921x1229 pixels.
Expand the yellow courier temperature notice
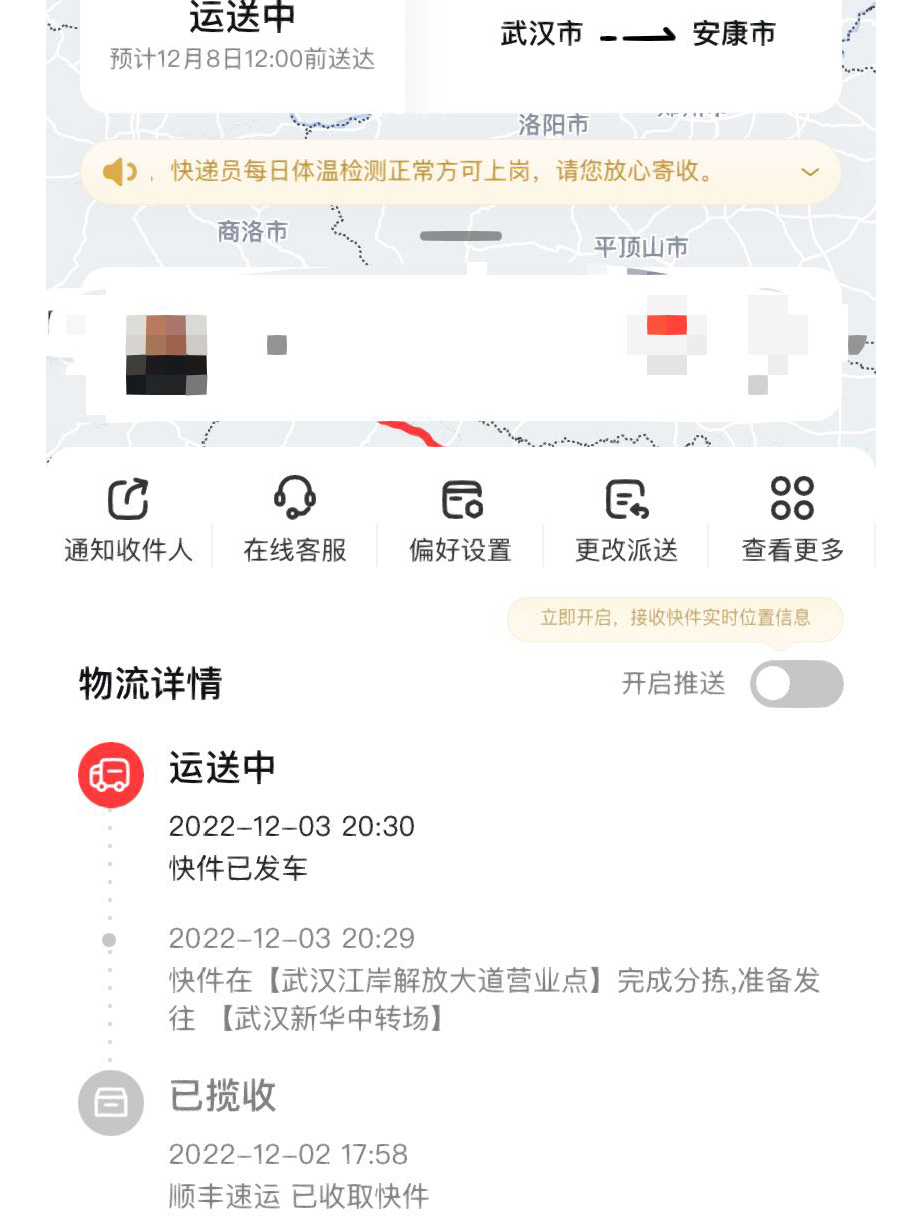809,172
